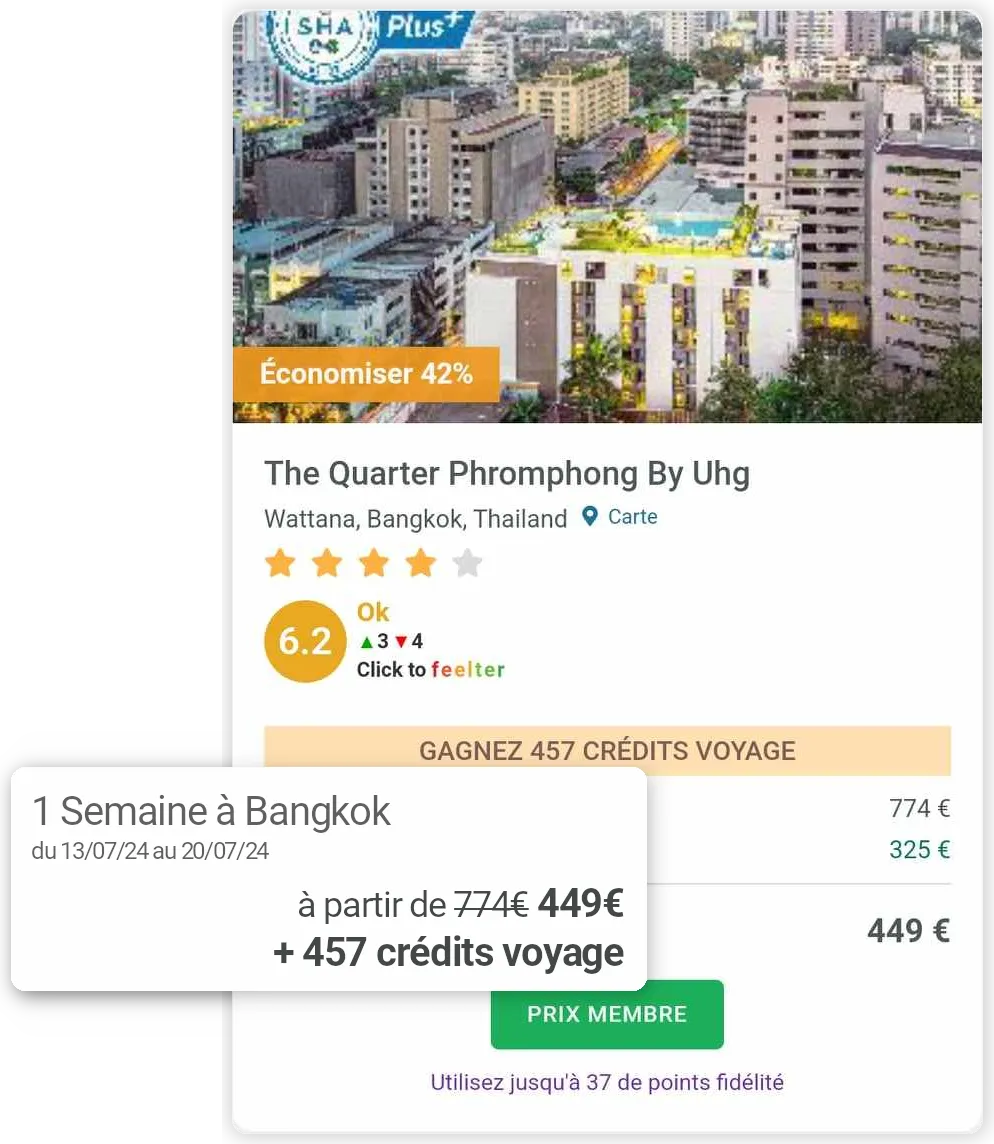Click the crossed-out 774€ original price
The image size is (994, 1144).
pyautogui.click(x=493, y=905)
